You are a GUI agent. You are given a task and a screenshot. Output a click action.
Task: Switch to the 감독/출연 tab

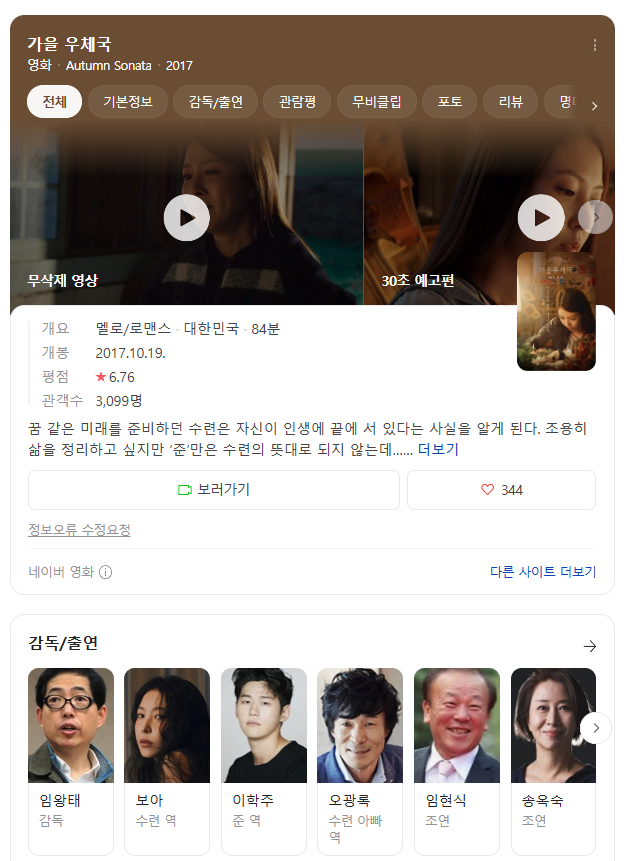coord(216,102)
